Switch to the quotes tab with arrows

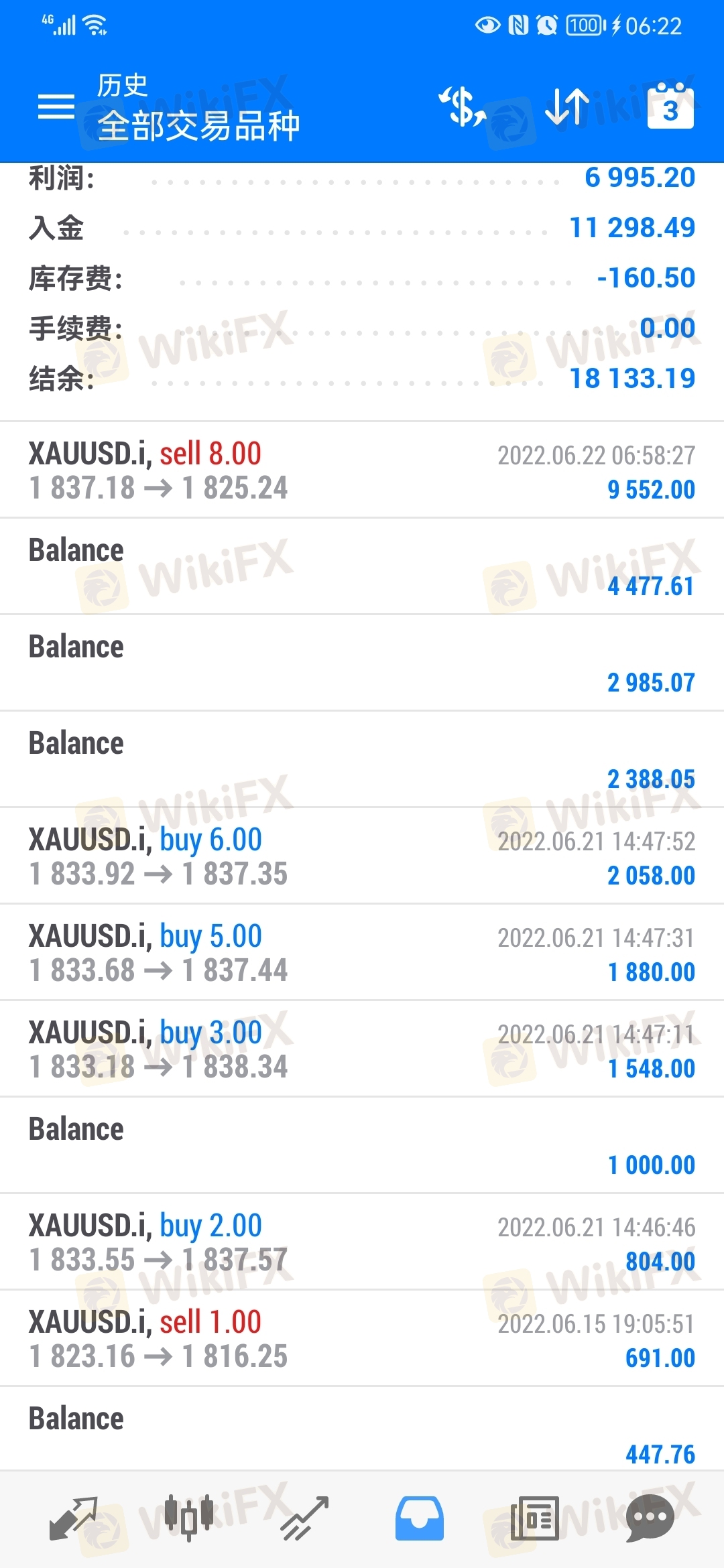pyautogui.click(x=74, y=1518)
